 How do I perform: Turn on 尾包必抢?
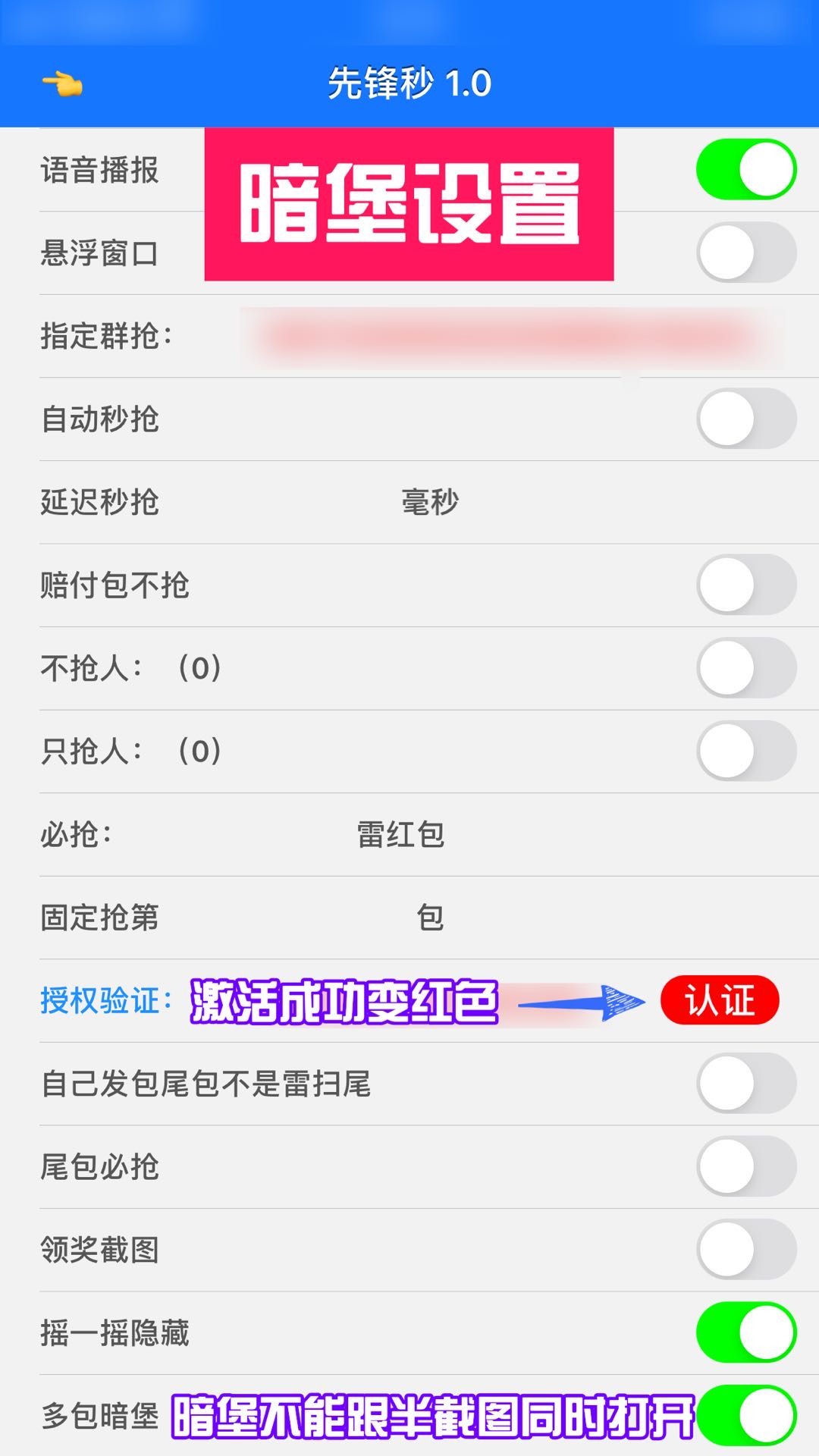746,1166
